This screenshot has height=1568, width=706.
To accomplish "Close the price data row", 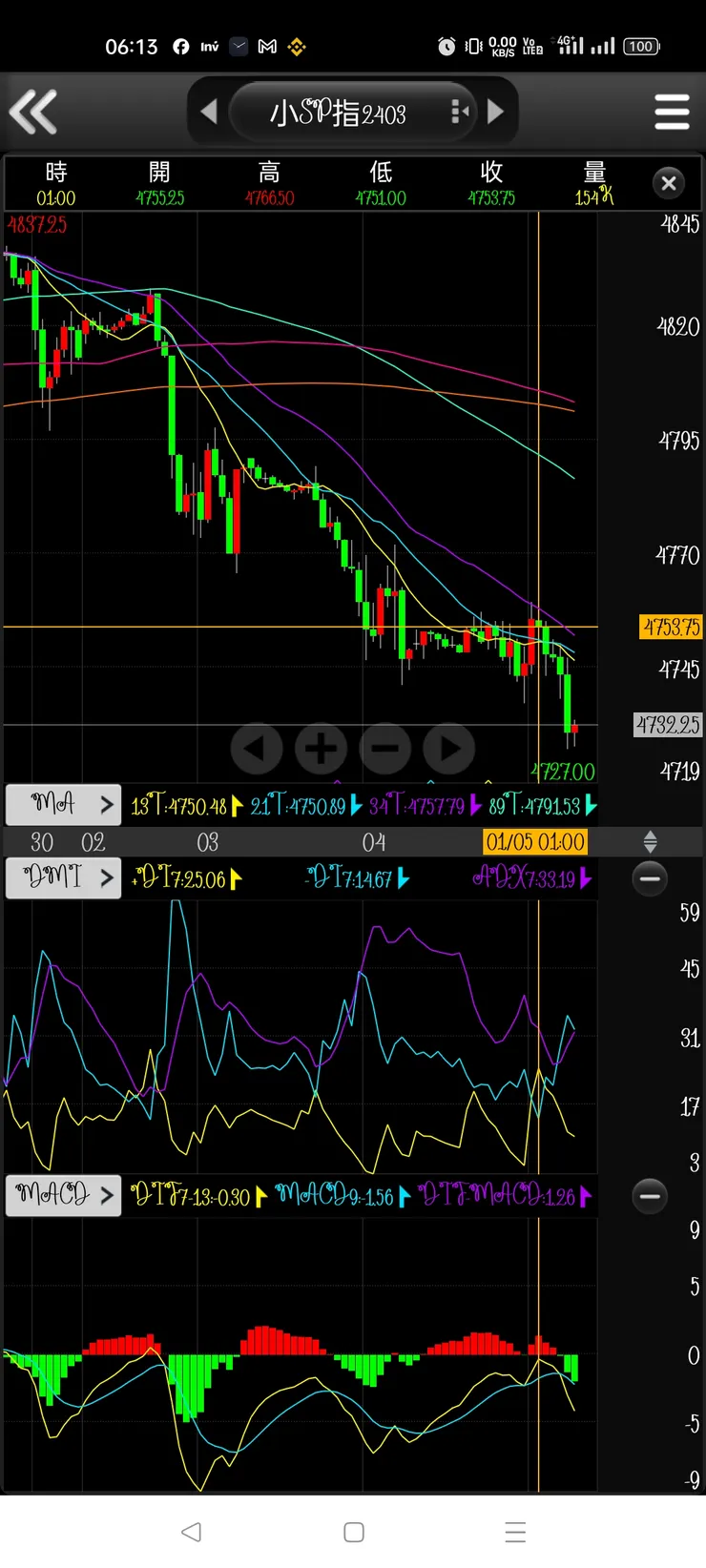I will [668, 182].
